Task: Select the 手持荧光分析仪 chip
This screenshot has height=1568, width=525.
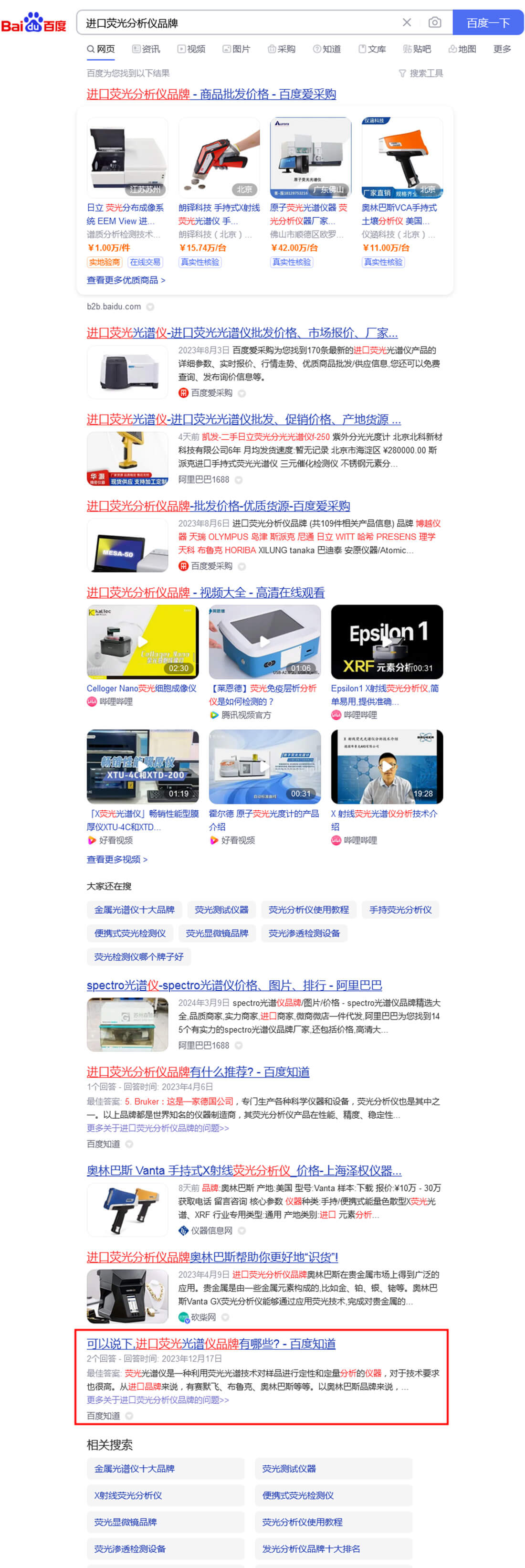Action: [x=400, y=910]
